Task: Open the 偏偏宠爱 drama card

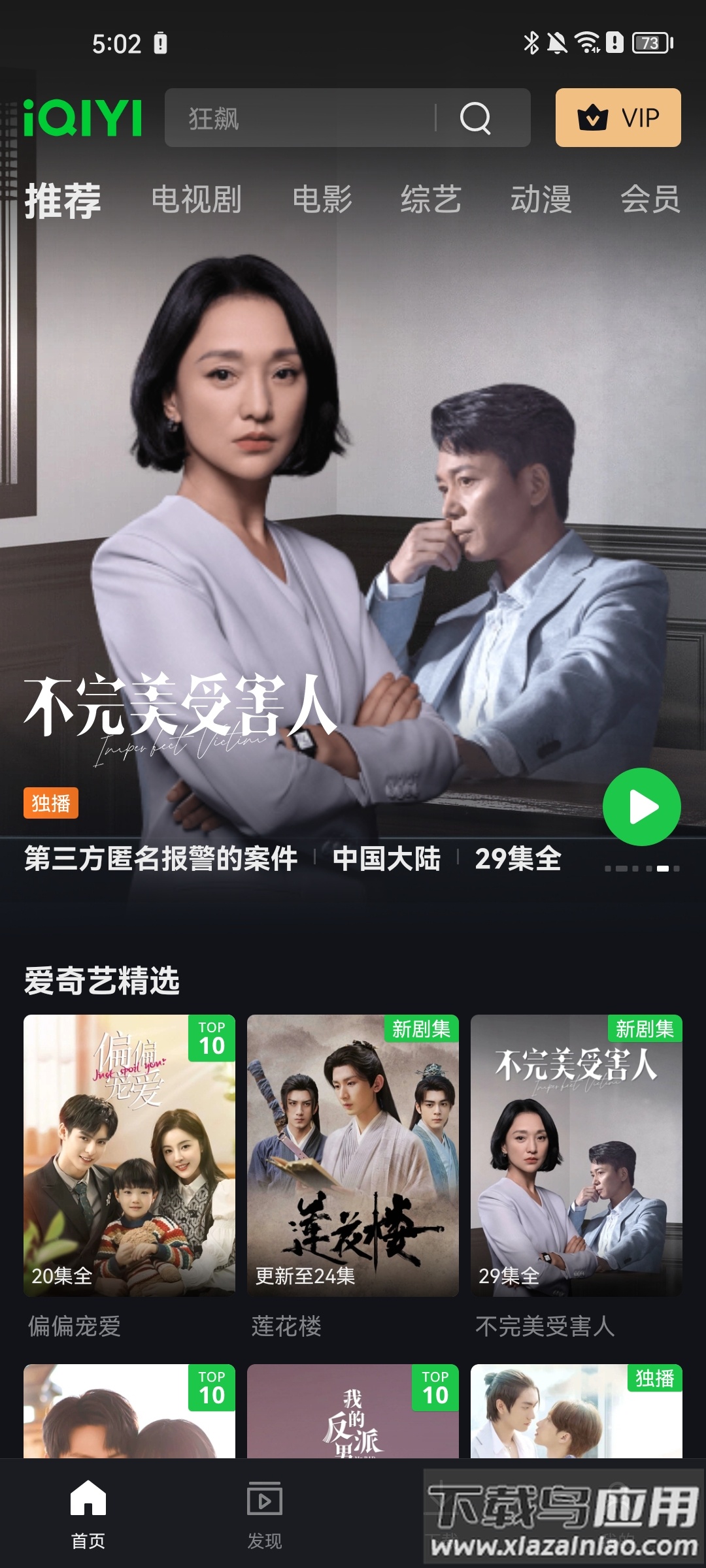Action: pyautogui.click(x=129, y=1155)
